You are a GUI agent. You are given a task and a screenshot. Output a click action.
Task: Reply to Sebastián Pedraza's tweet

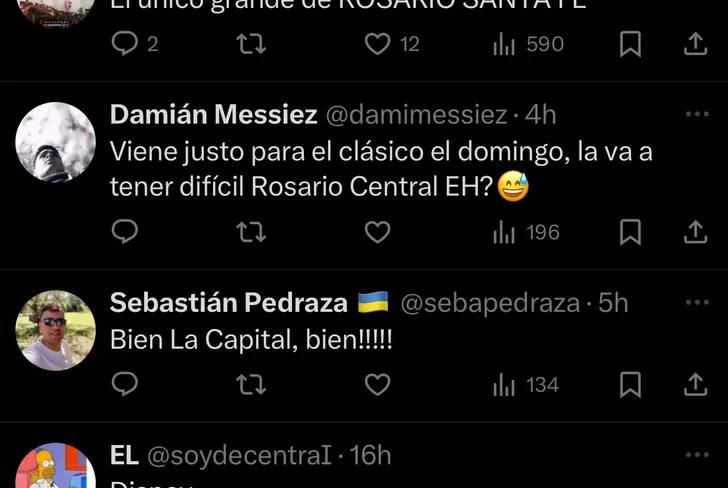124,385
